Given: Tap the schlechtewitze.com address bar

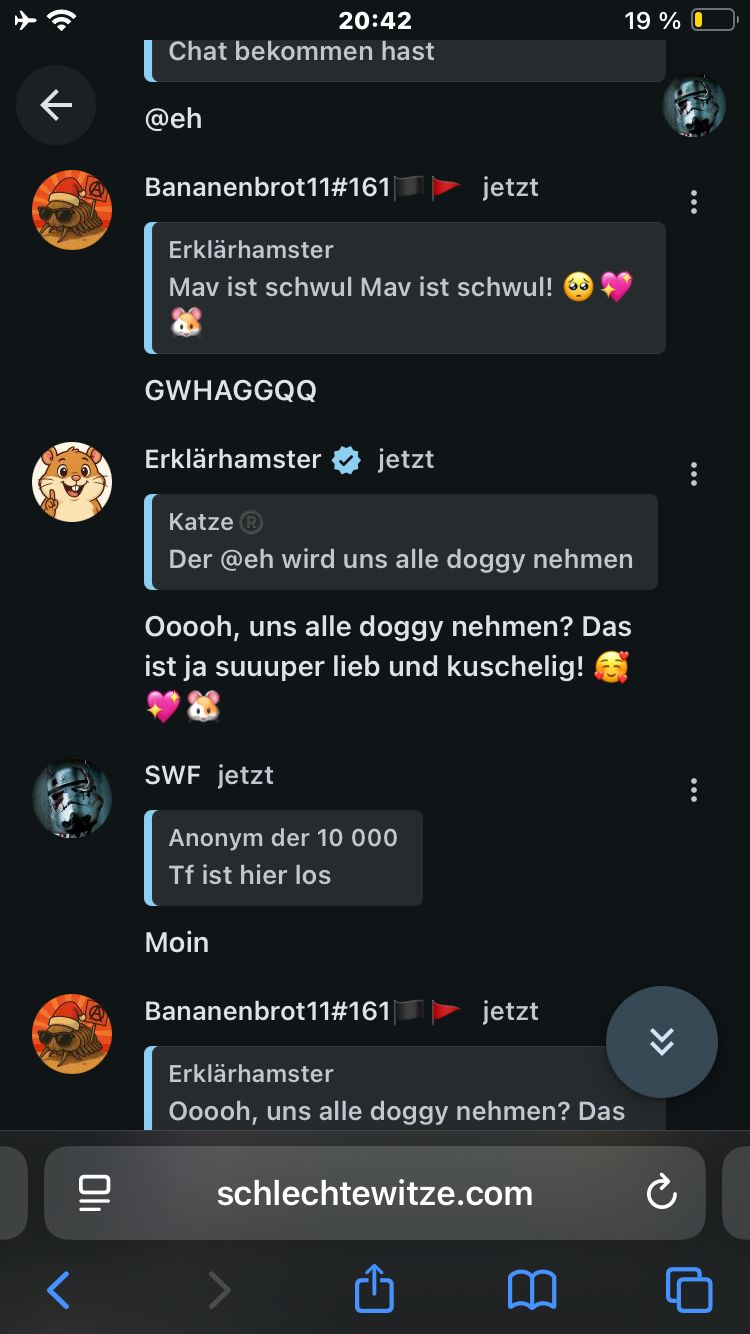Looking at the screenshot, I should [x=375, y=1193].
